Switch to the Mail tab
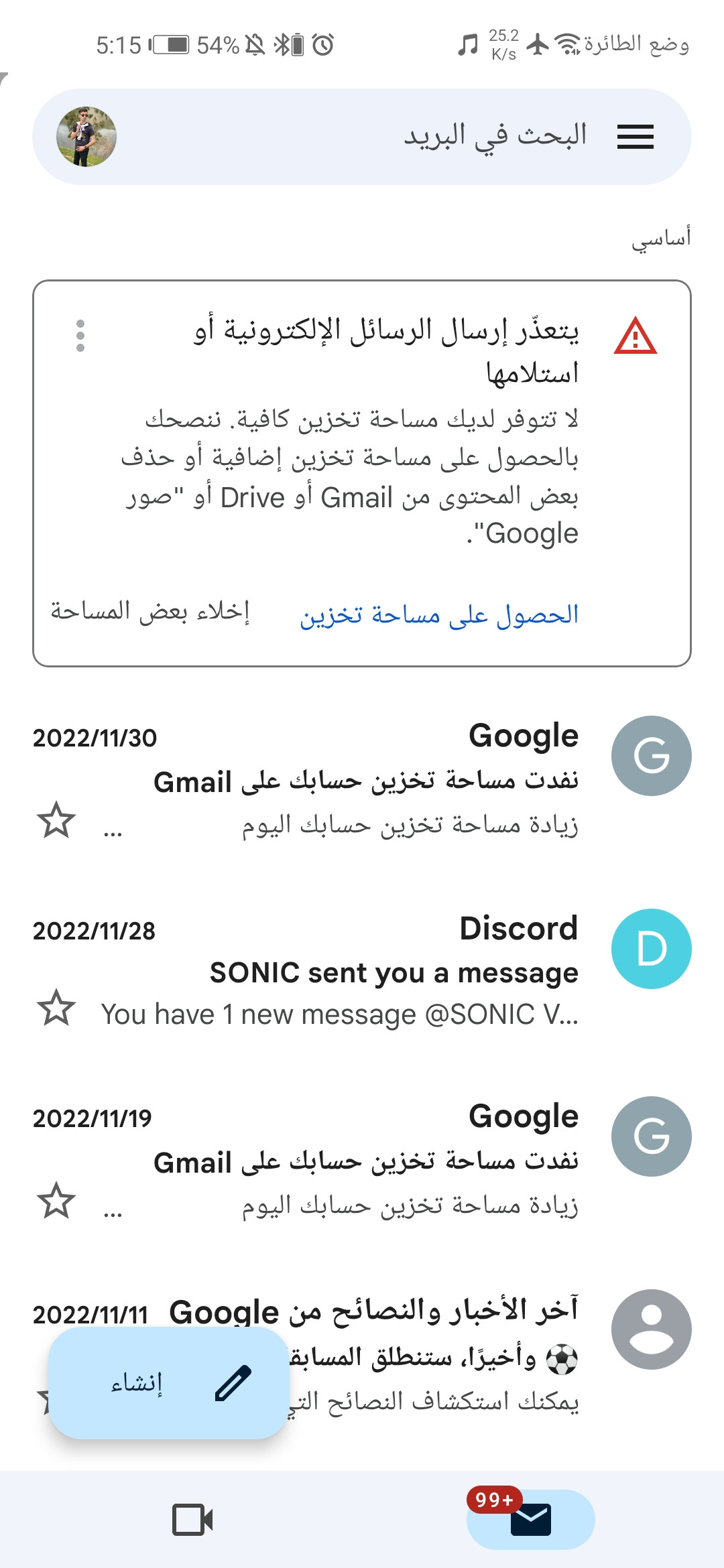724x1568 pixels. (x=530, y=1519)
